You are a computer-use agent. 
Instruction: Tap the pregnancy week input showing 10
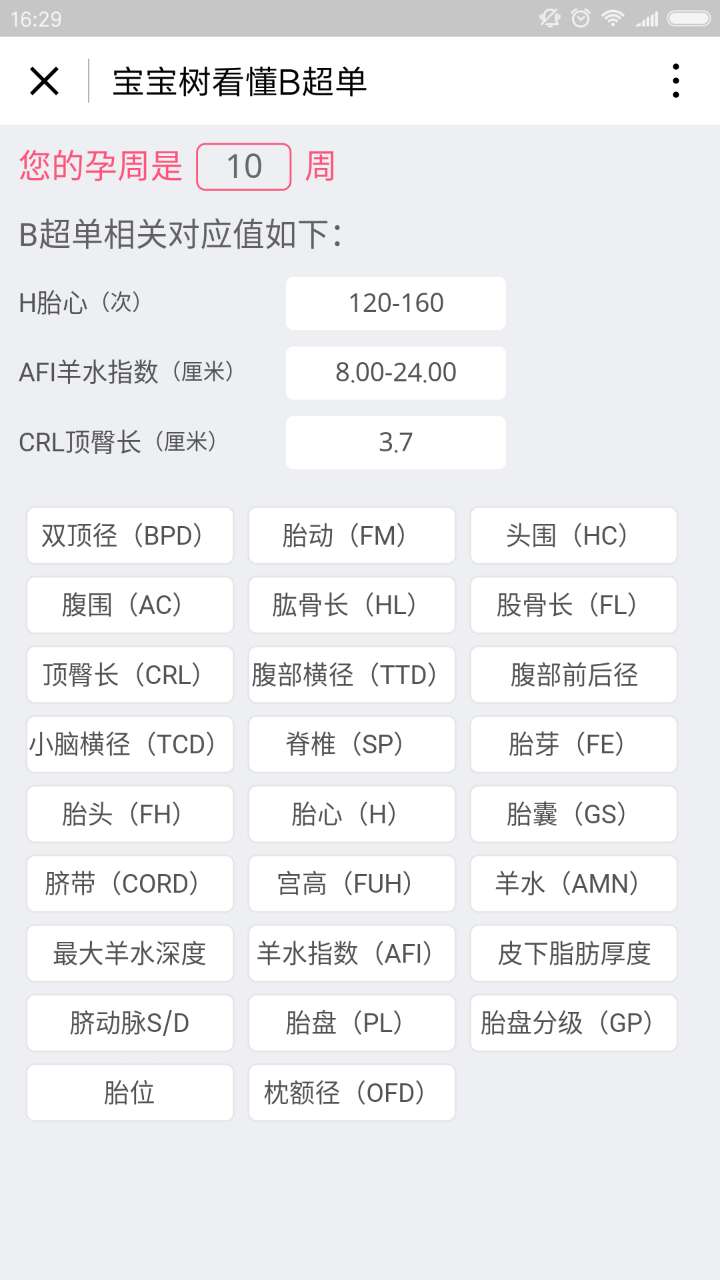click(x=244, y=166)
